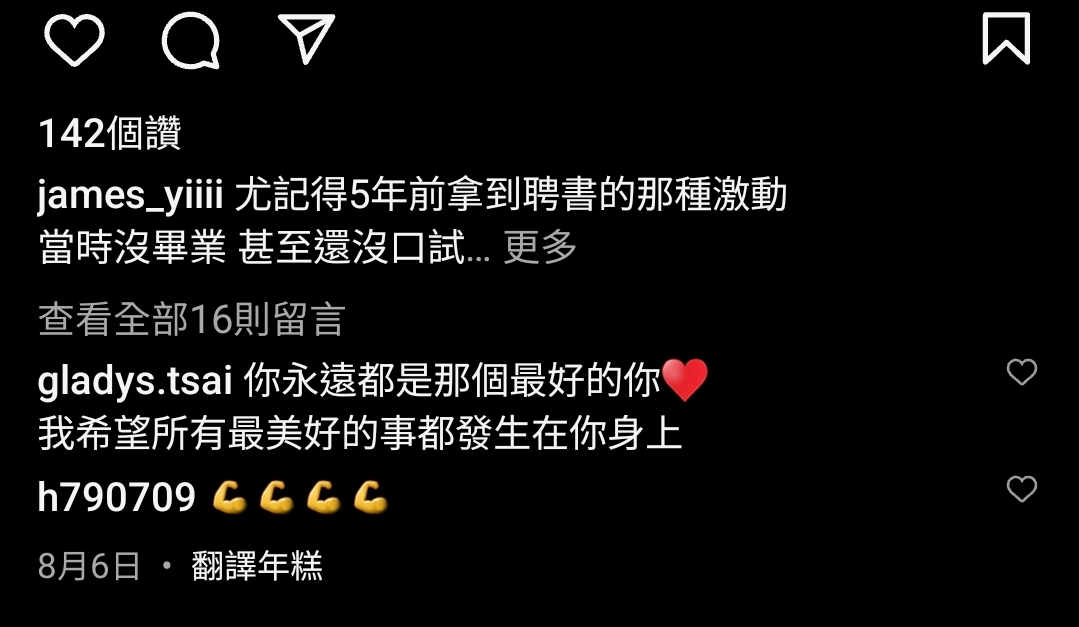Image resolution: width=1079 pixels, height=627 pixels.
Task: Open the gladys.tsai profile
Action: 135,380
